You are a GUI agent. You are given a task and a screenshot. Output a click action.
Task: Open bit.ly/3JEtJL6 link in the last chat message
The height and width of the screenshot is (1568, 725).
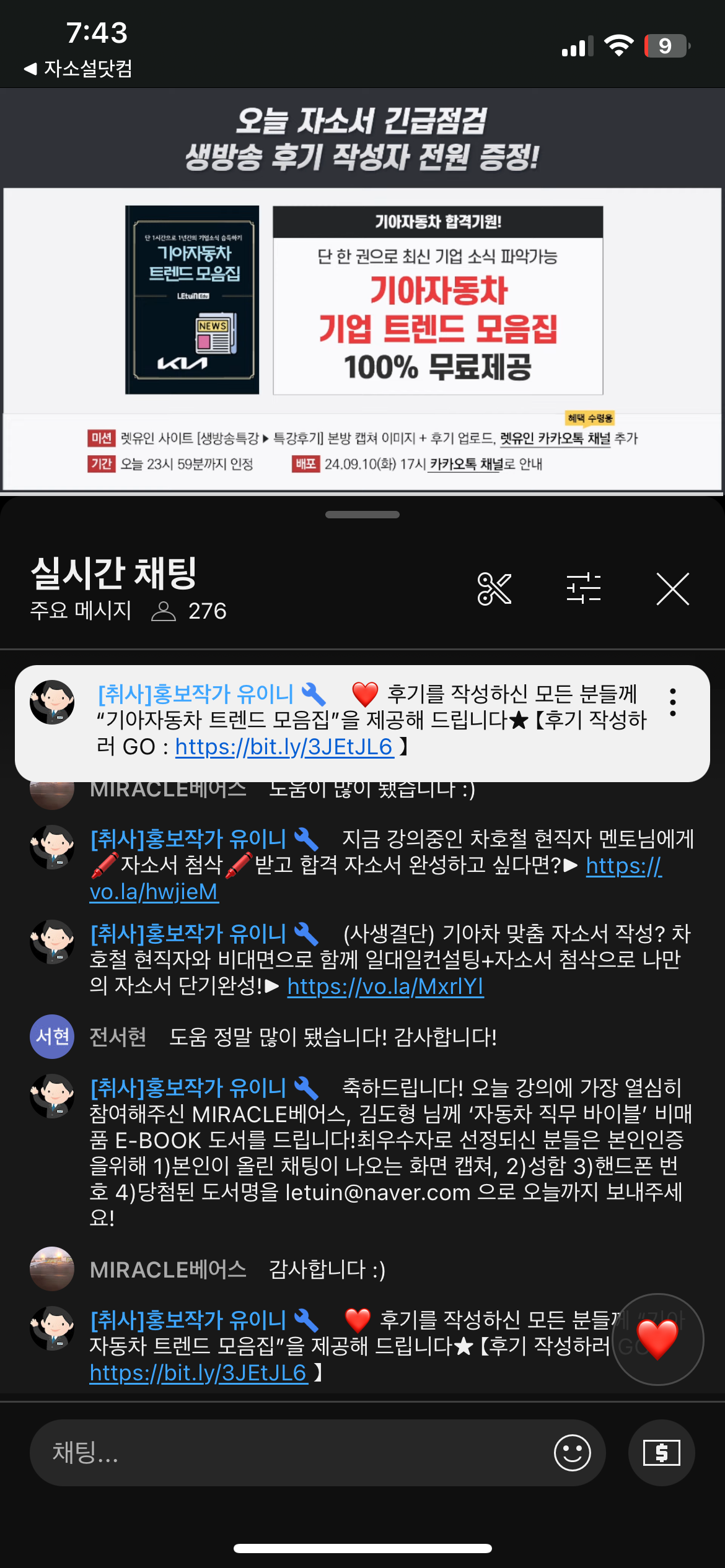(198, 1374)
